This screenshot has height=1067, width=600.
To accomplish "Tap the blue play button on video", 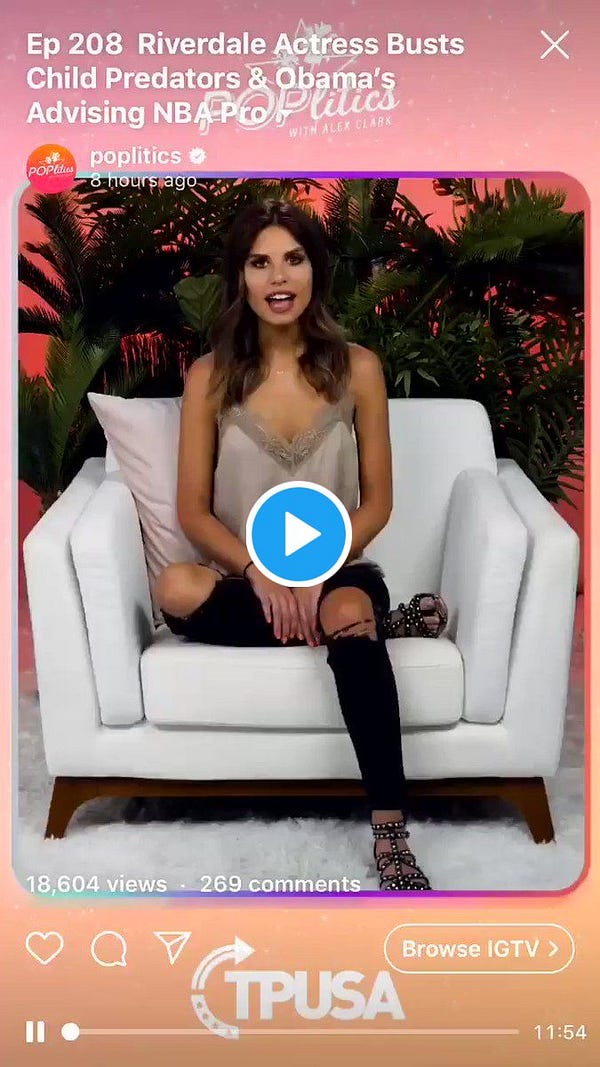I will (299, 535).
